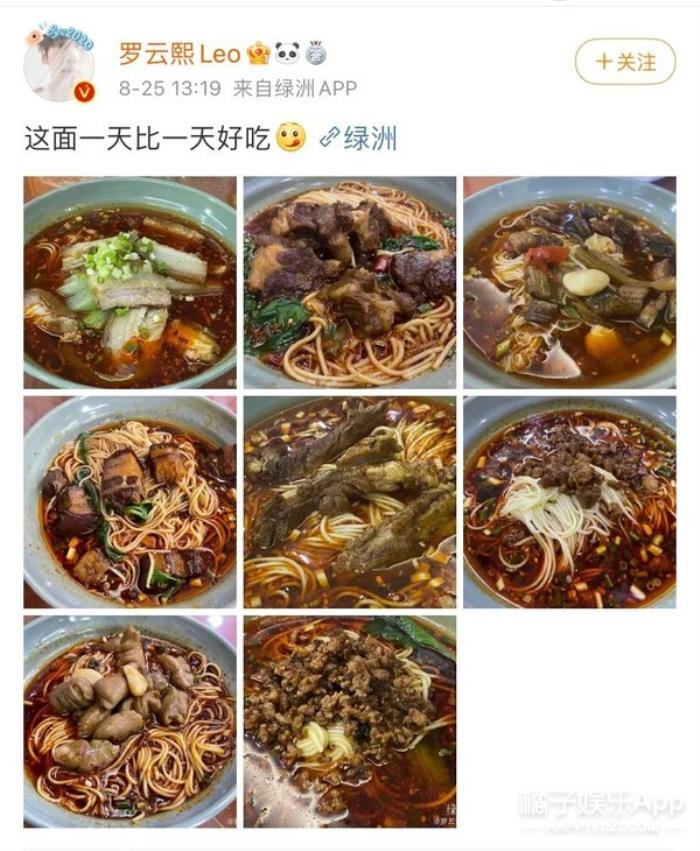This screenshot has height=851, width=700.
Task: Tap the username 罗云熙Leo
Action: click(x=179, y=53)
